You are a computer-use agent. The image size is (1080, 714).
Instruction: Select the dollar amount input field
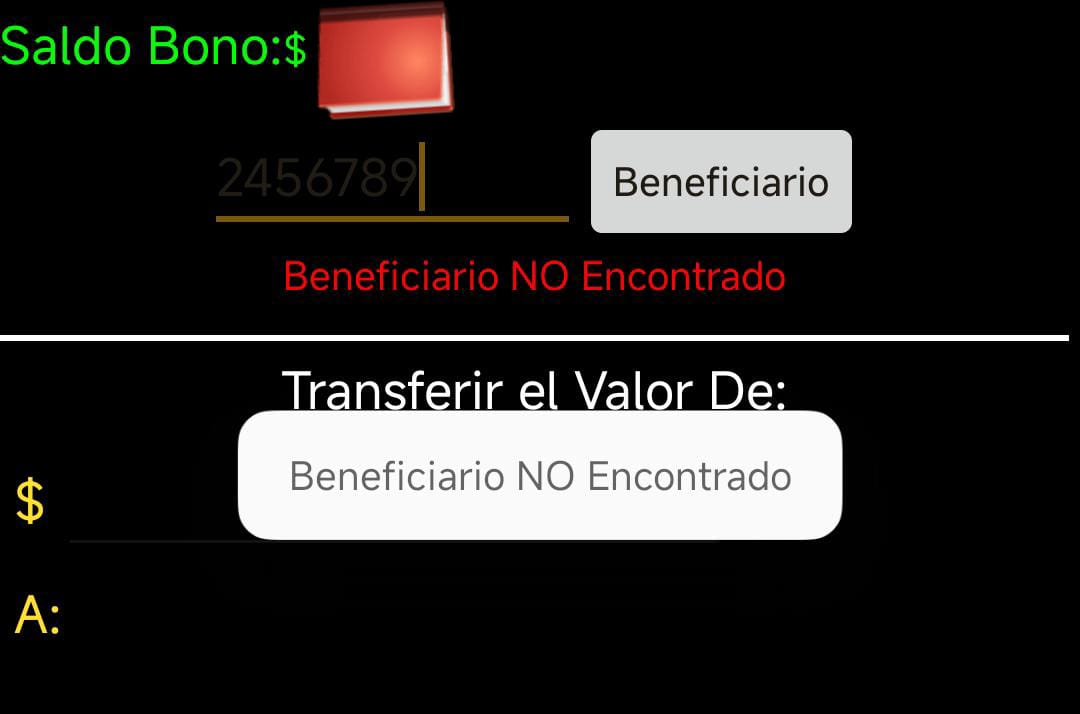[150, 505]
